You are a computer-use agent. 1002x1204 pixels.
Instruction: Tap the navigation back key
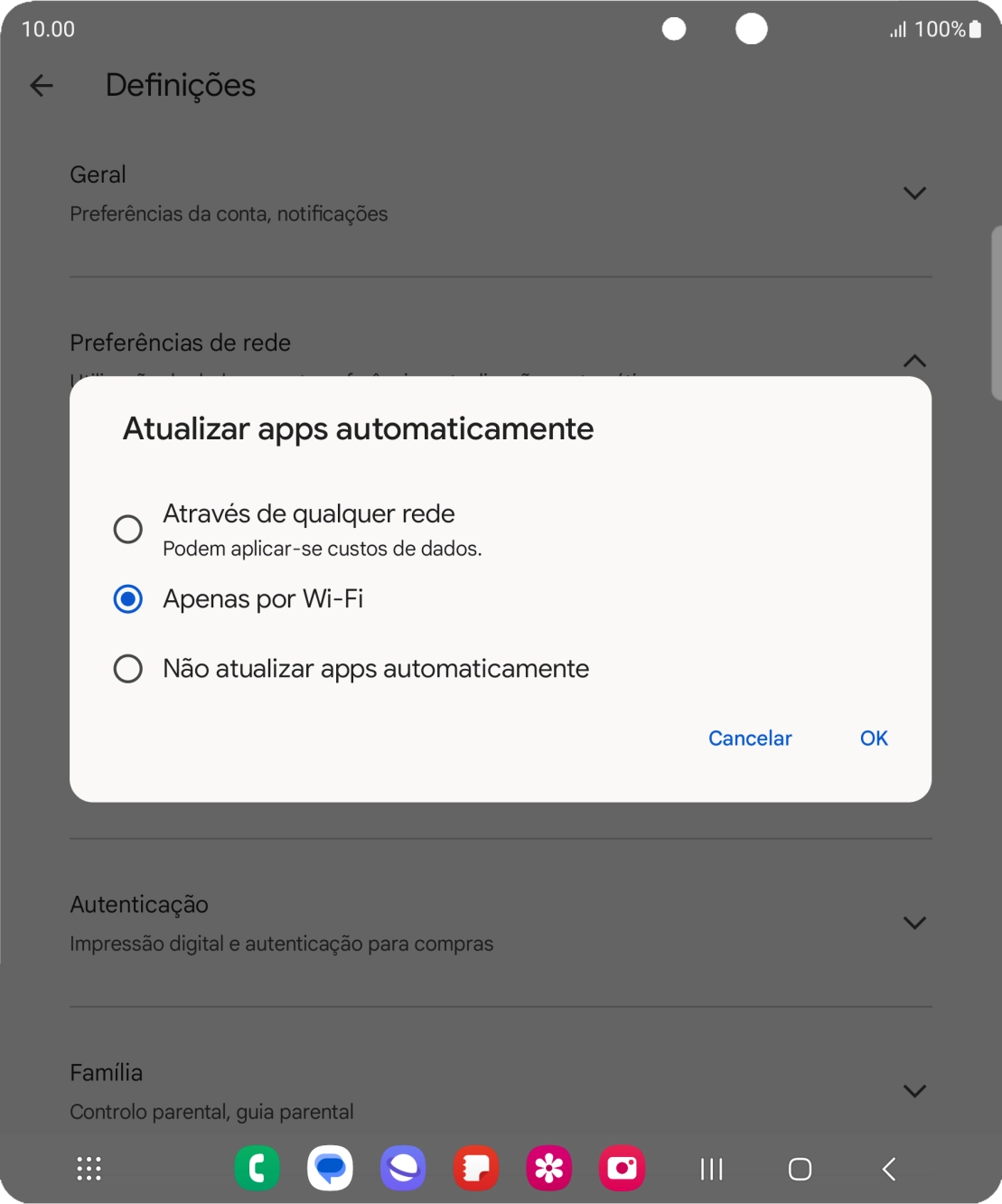click(x=887, y=1168)
